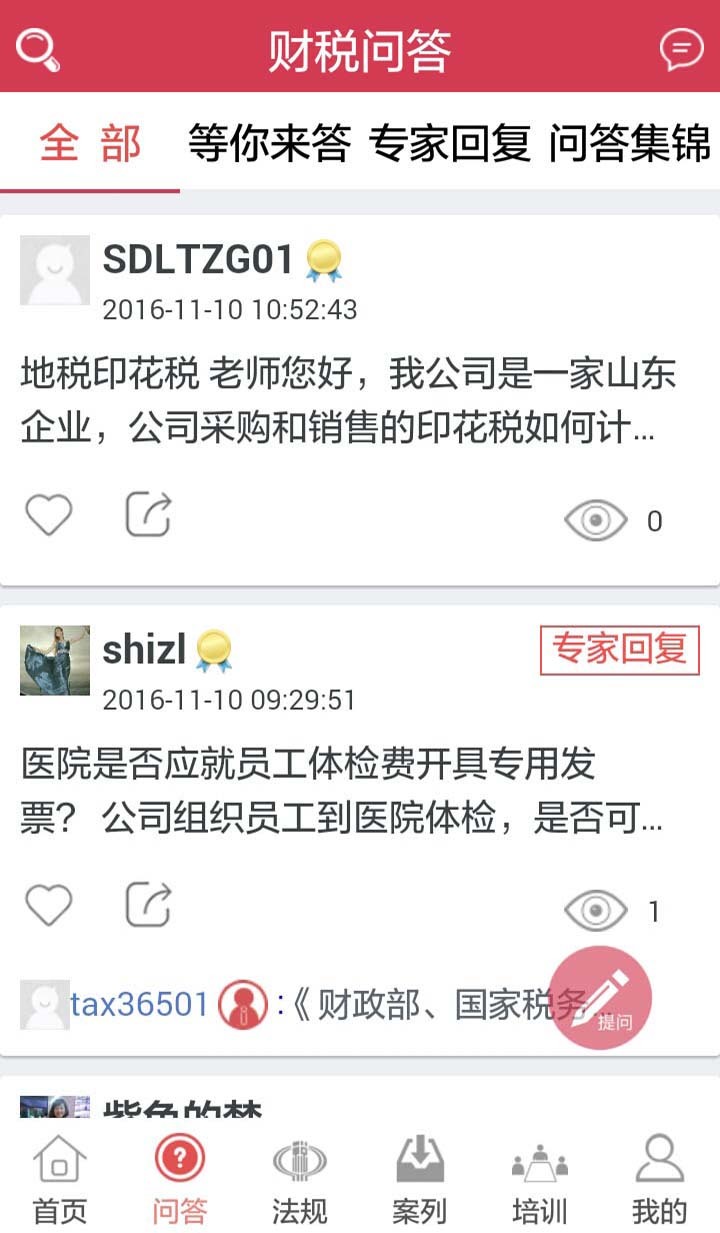Favorite shizl's hospital invoice question

[x=49, y=903]
